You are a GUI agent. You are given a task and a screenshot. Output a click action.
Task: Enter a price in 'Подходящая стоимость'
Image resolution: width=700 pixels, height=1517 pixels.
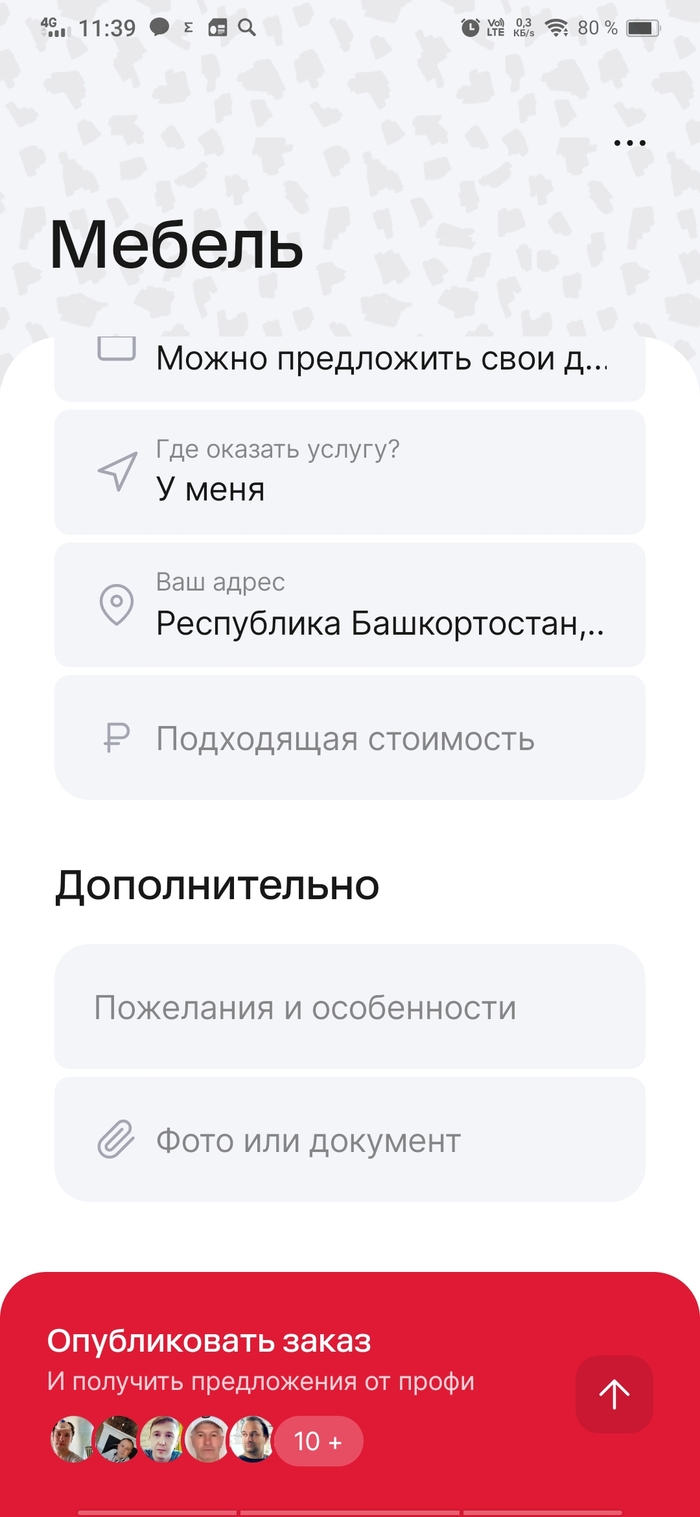pos(350,739)
